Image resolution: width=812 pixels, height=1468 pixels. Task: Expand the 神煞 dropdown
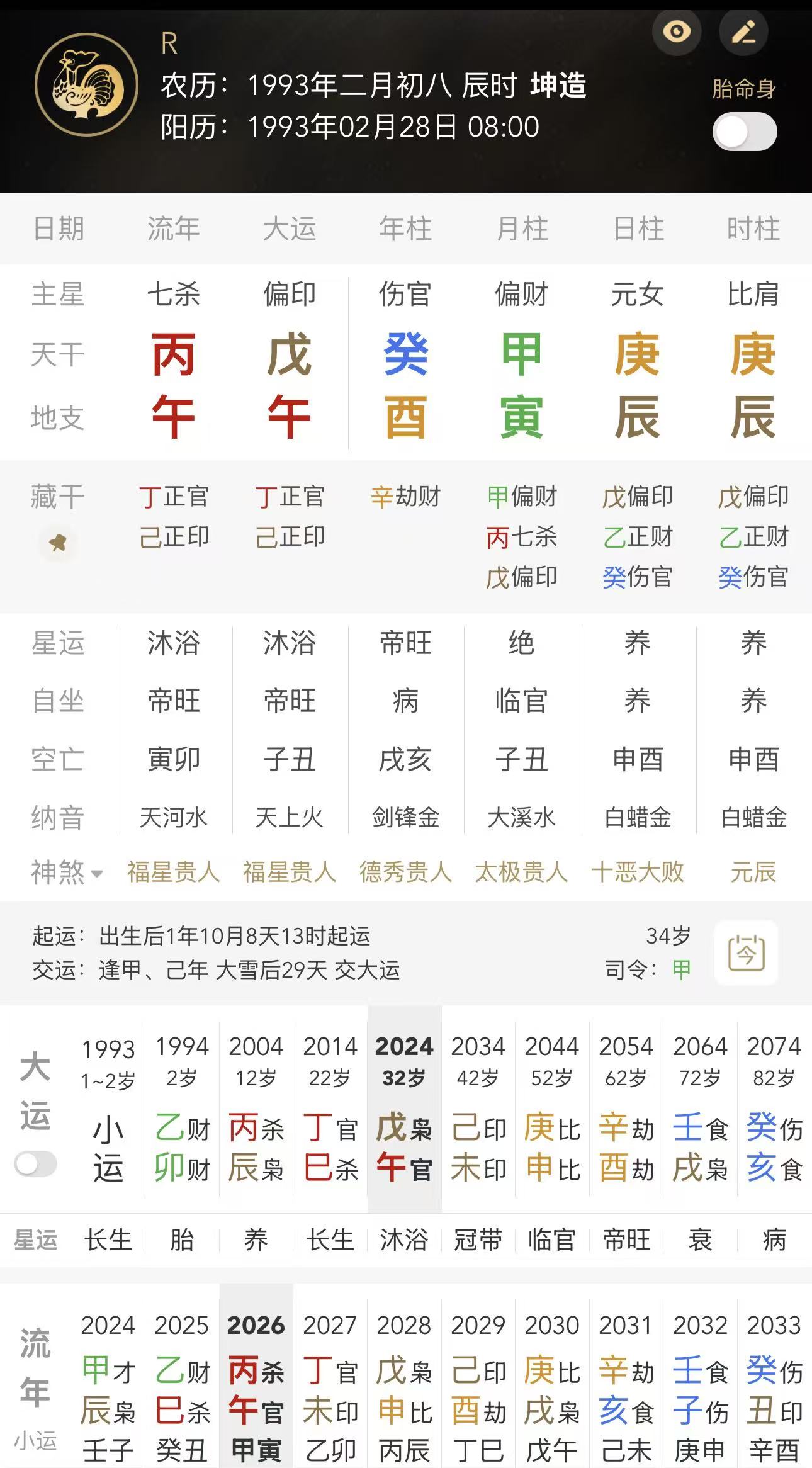67,872
